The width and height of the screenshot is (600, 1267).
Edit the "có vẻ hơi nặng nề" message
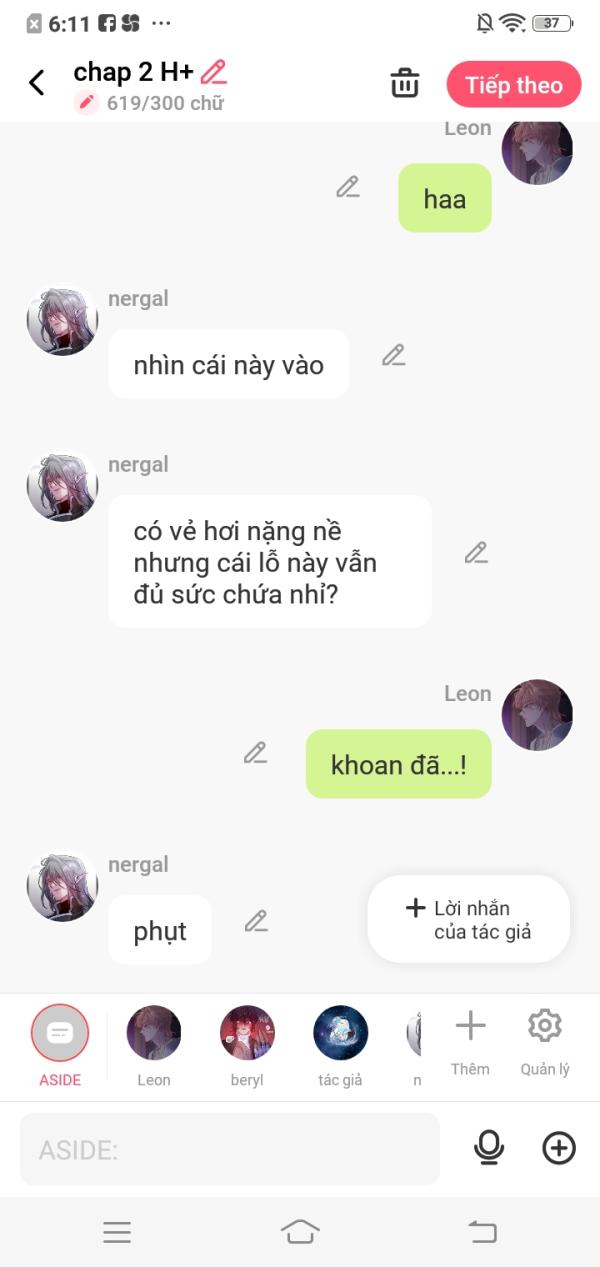[476, 552]
